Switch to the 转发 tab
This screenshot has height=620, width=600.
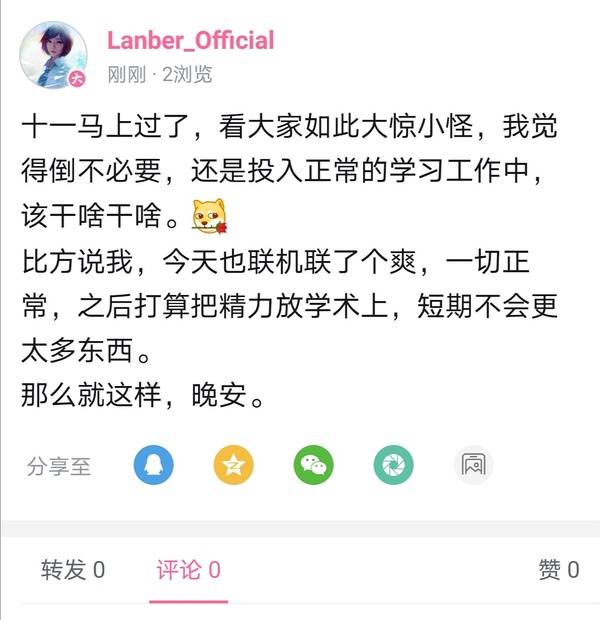coord(73,570)
